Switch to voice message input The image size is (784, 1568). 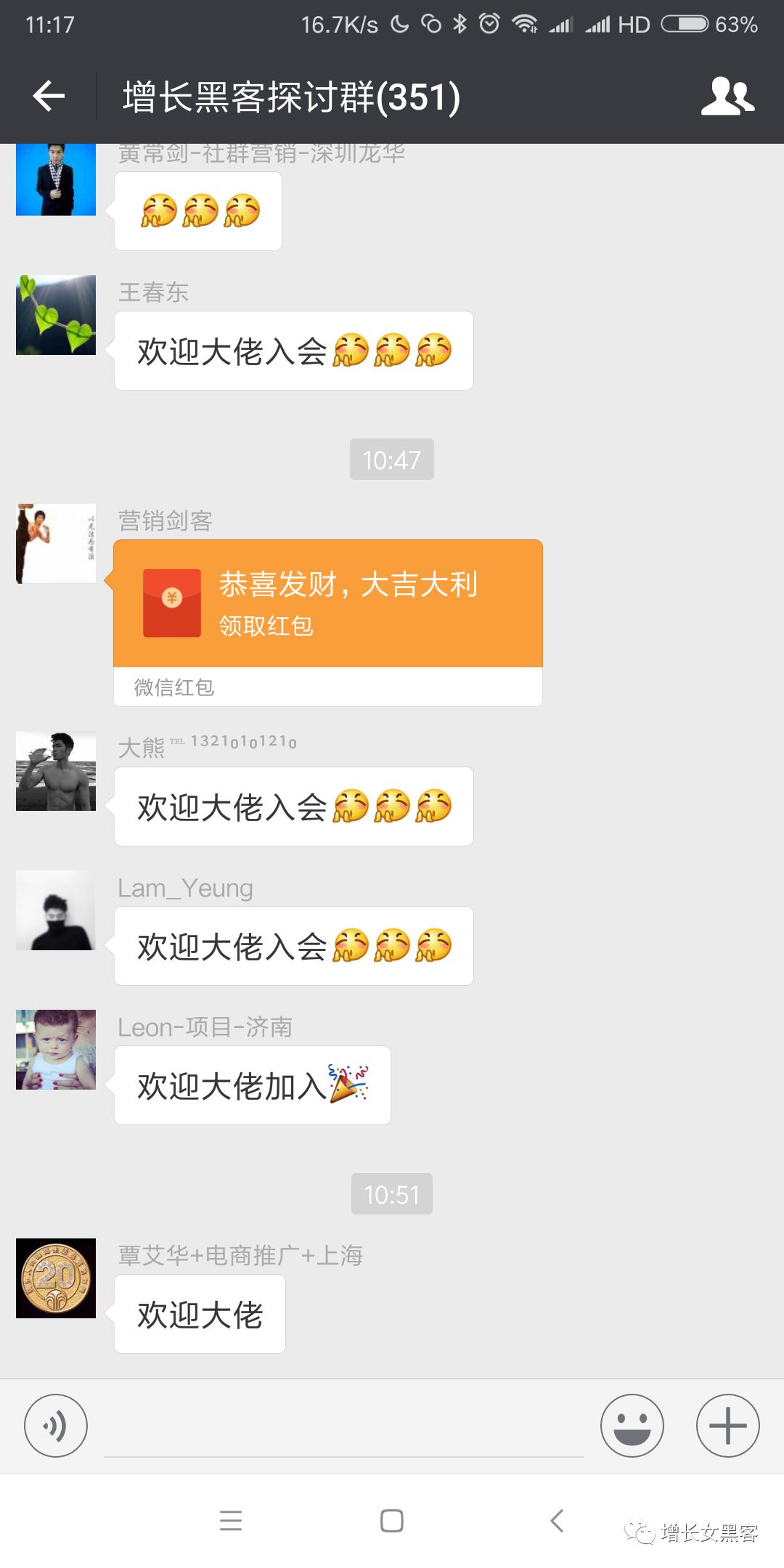56,1426
